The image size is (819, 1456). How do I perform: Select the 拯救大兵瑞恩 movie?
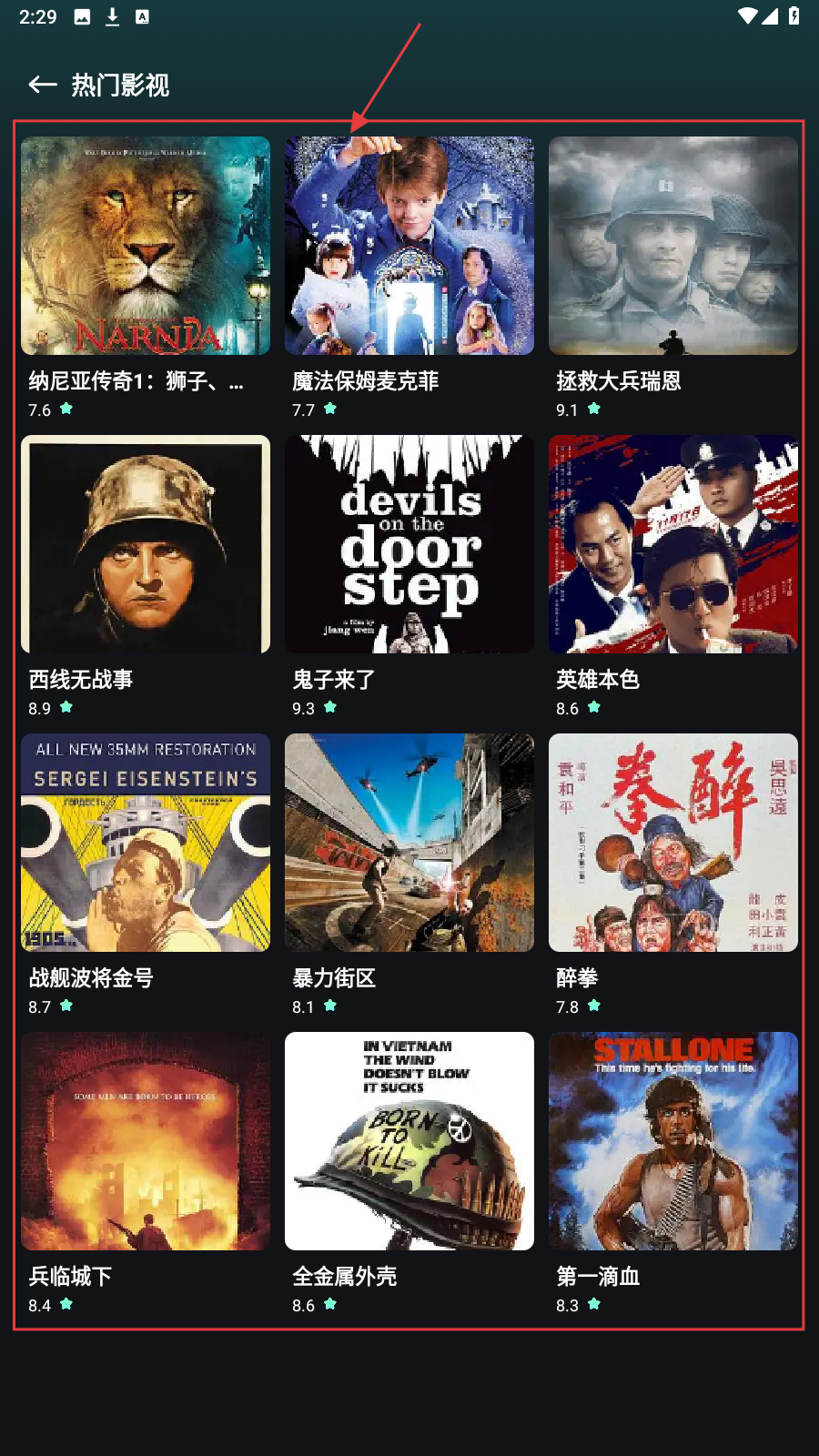pos(673,247)
